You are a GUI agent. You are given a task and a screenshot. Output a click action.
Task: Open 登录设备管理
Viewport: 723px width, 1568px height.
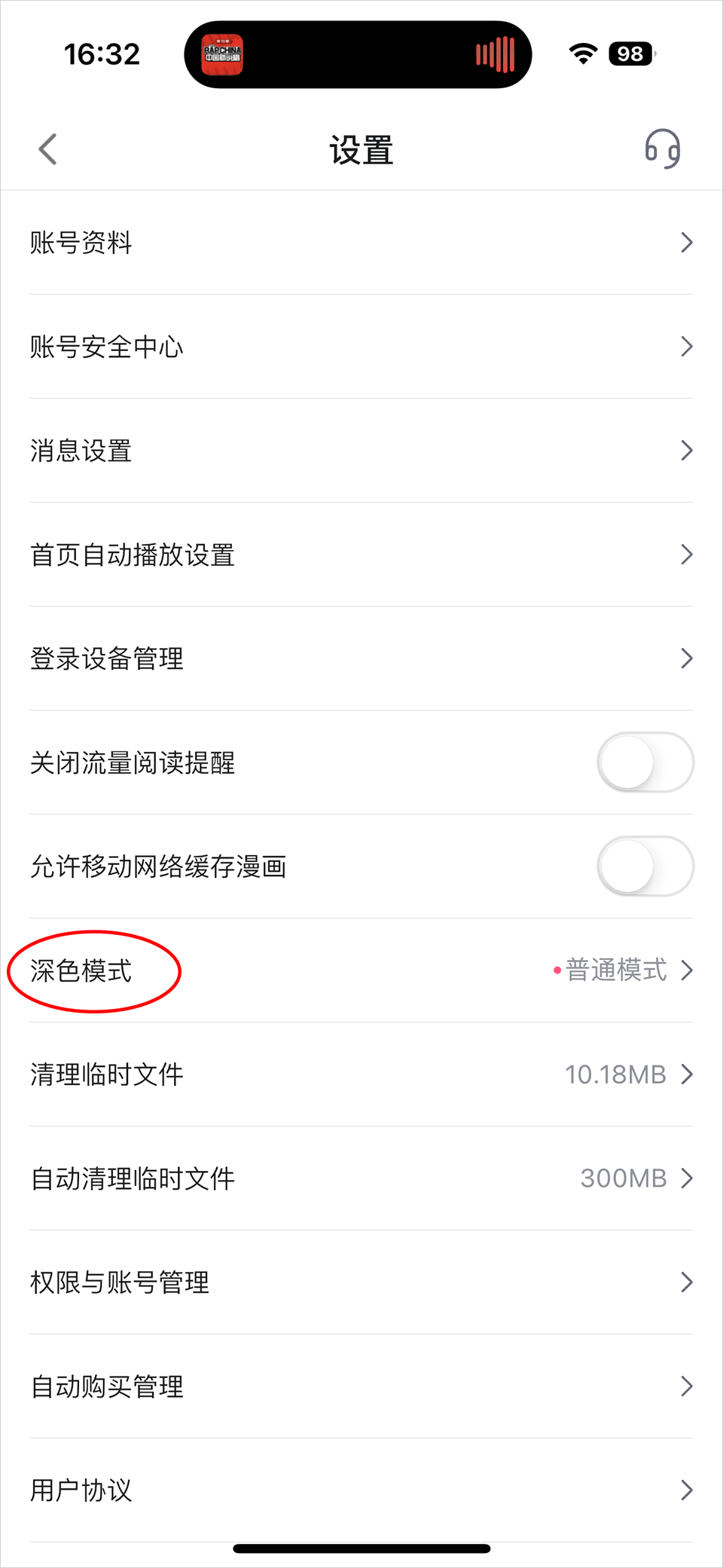(361, 659)
